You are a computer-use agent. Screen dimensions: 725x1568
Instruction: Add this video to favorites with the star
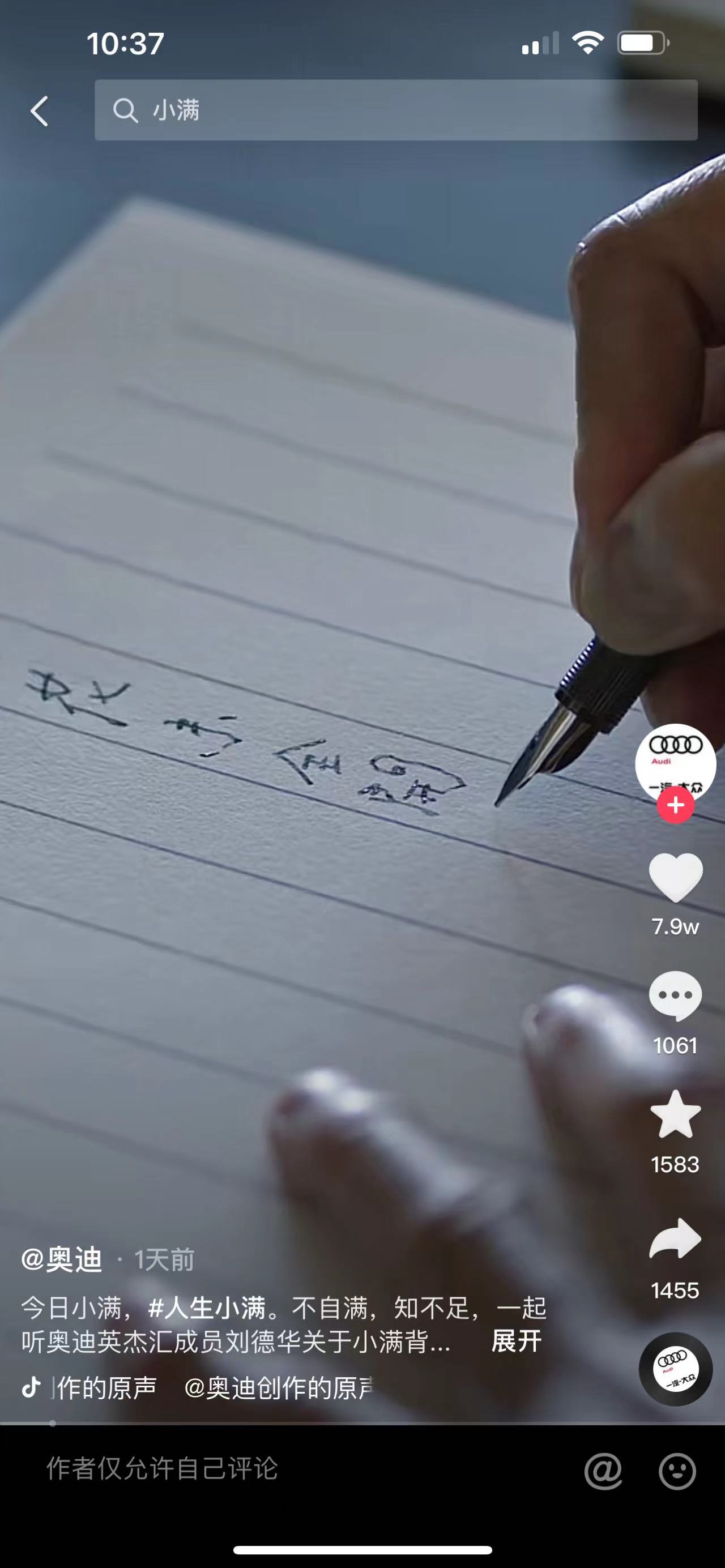tap(675, 1114)
